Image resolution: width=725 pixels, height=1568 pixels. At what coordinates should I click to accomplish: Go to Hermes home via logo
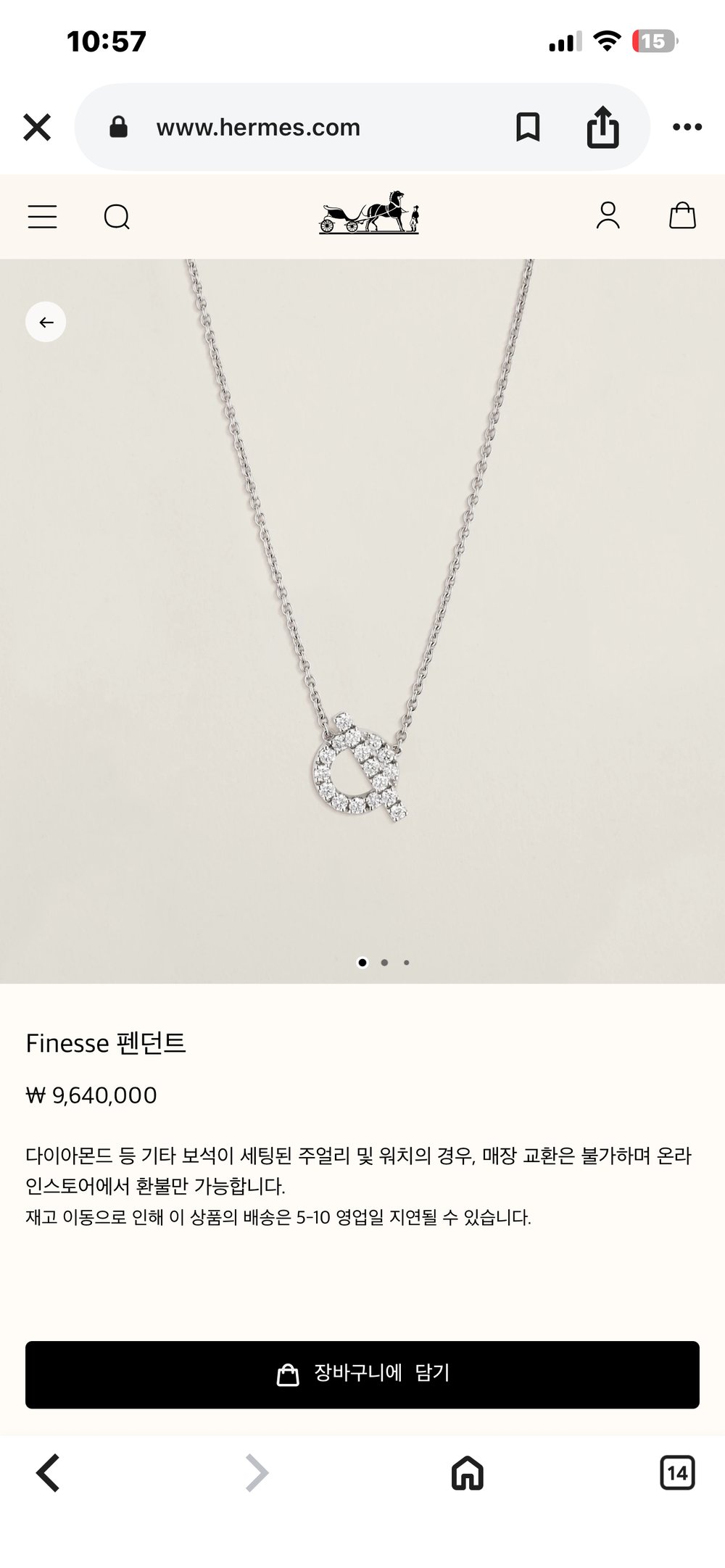(x=369, y=212)
